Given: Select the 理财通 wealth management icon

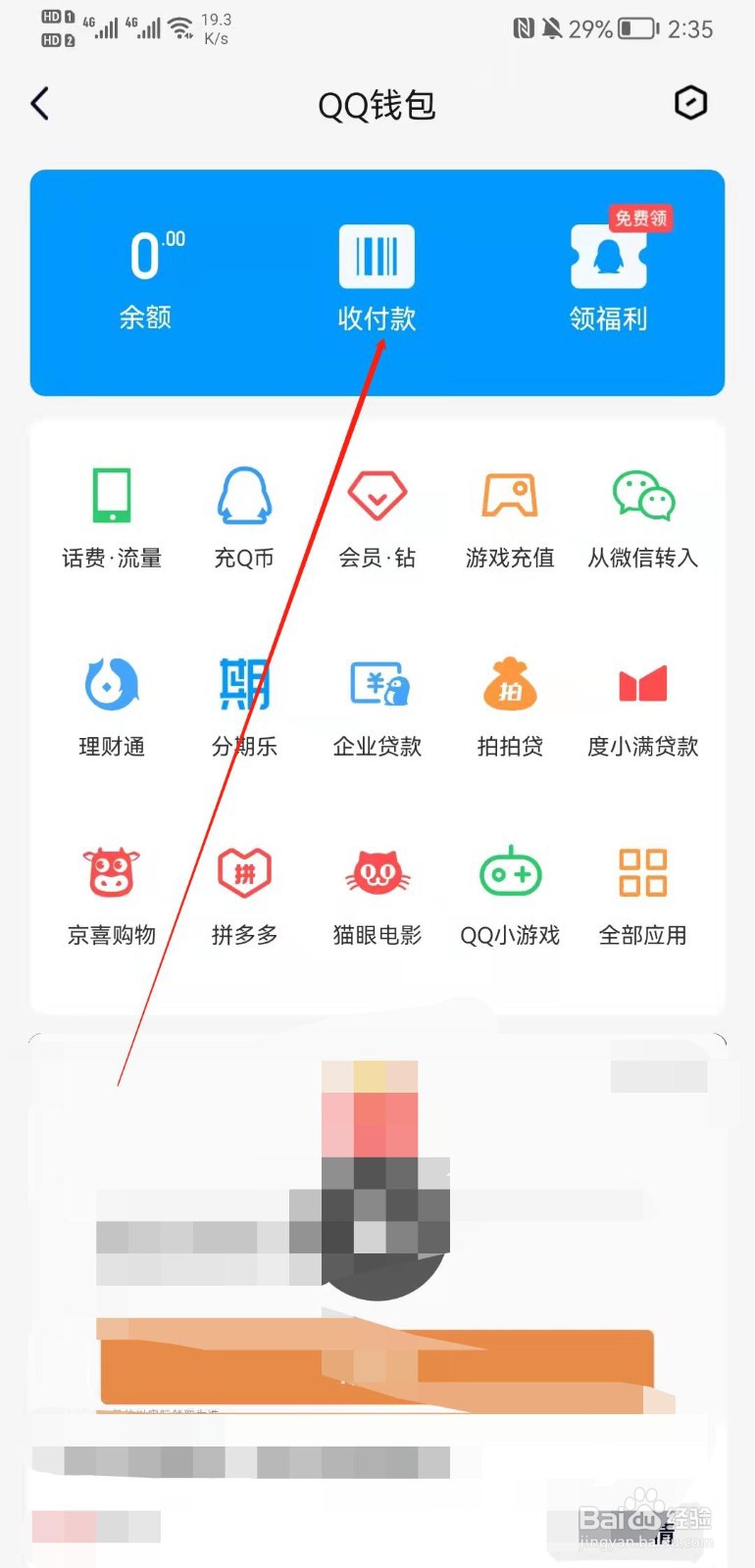Looking at the screenshot, I should (x=112, y=701).
